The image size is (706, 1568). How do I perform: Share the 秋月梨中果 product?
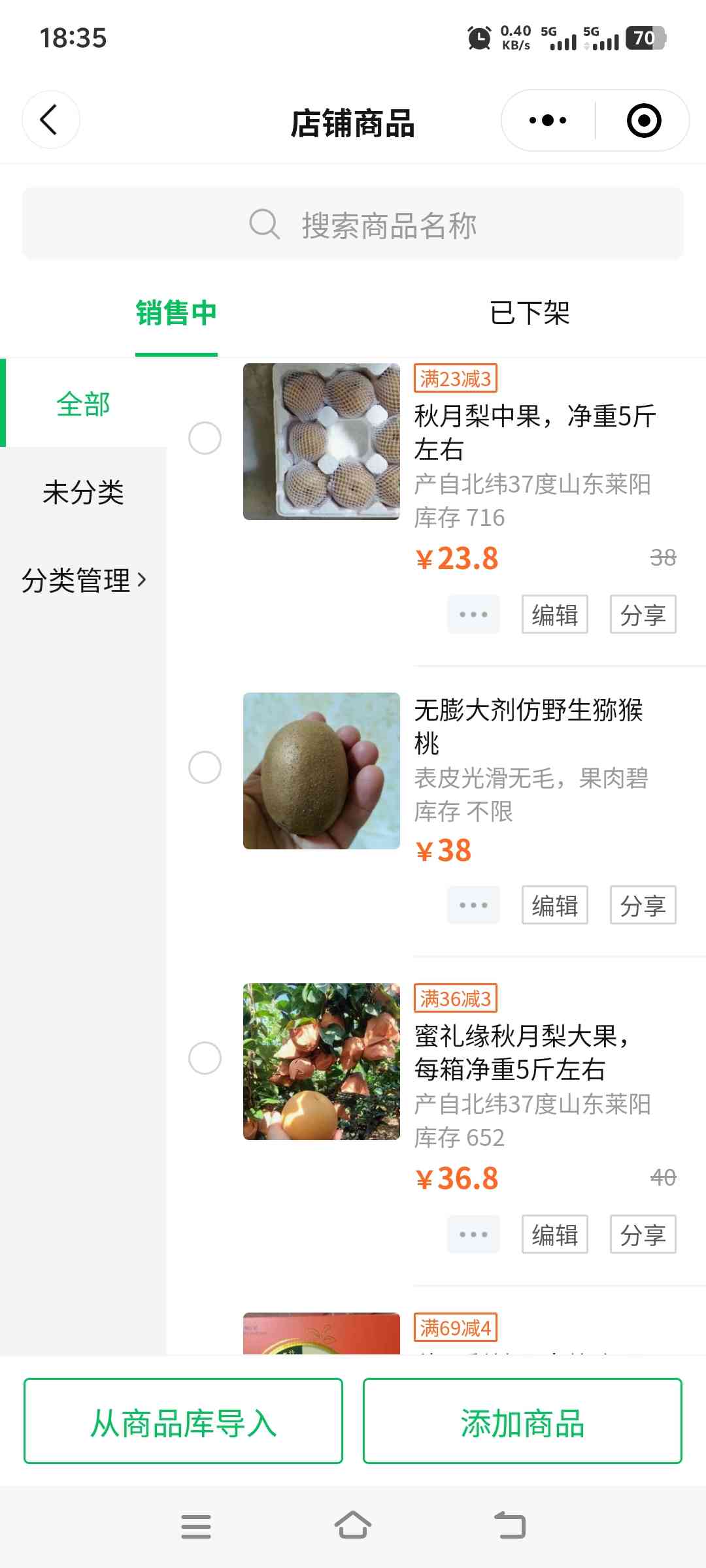pos(643,614)
